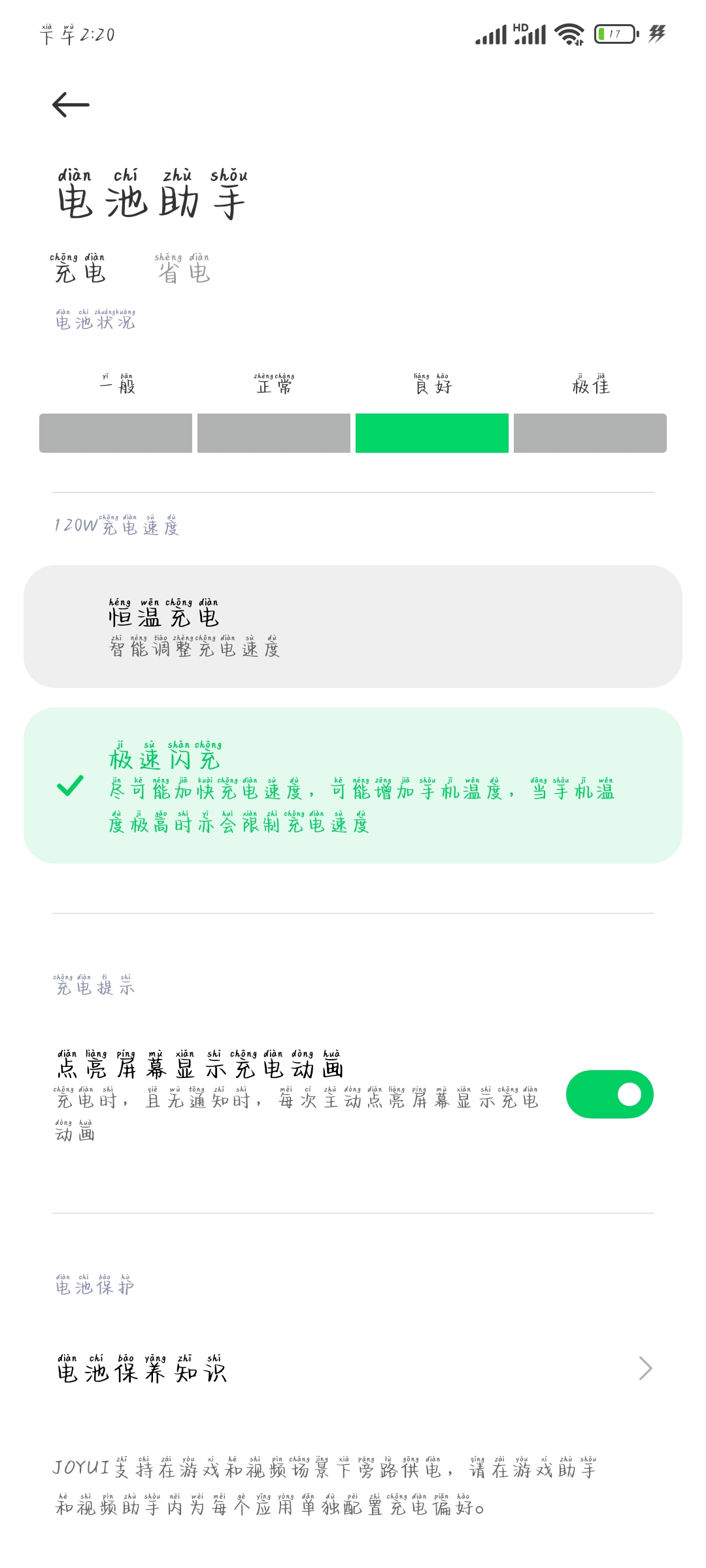Select the 充电 tab
This screenshot has height=1568, width=706.
tap(78, 268)
